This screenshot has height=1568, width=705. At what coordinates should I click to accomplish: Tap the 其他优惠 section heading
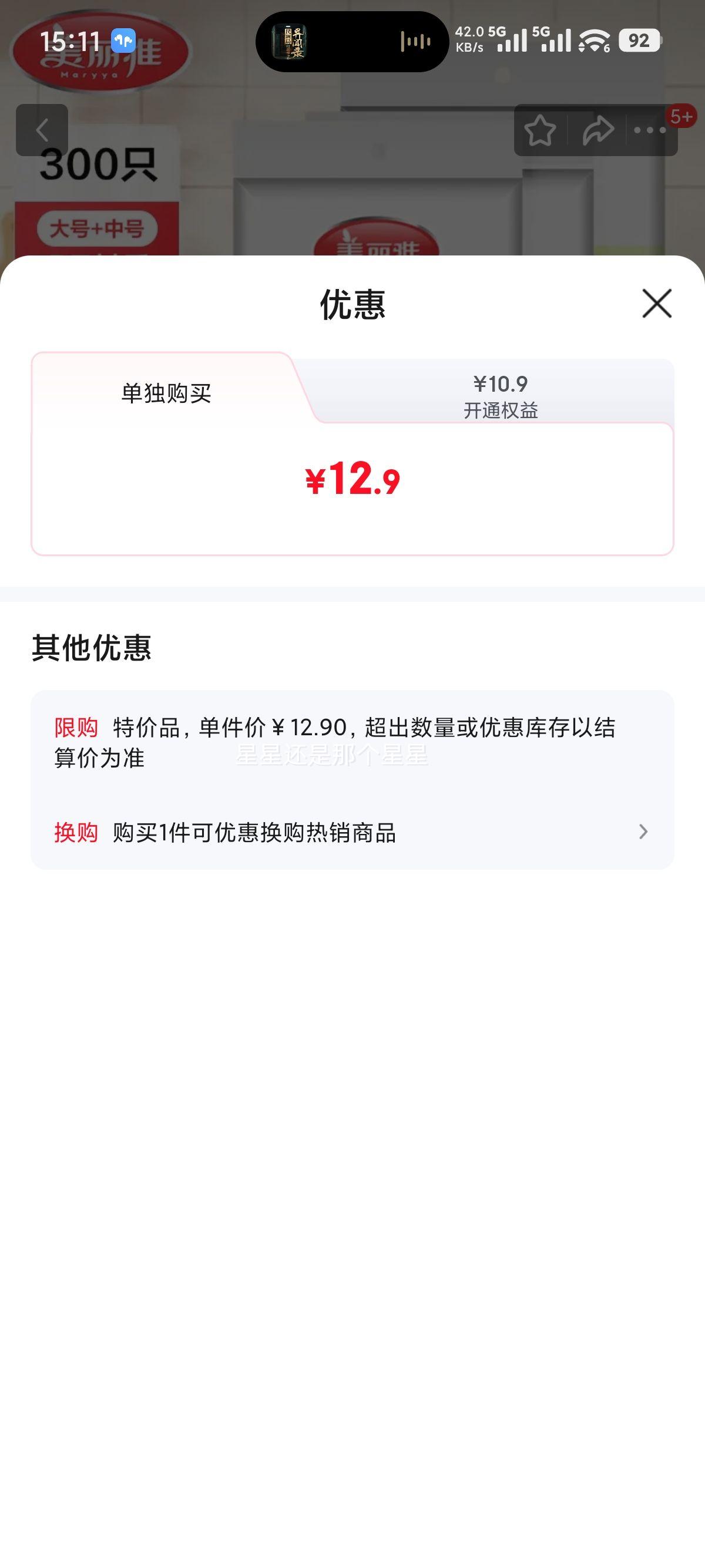click(x=91, y=651)
